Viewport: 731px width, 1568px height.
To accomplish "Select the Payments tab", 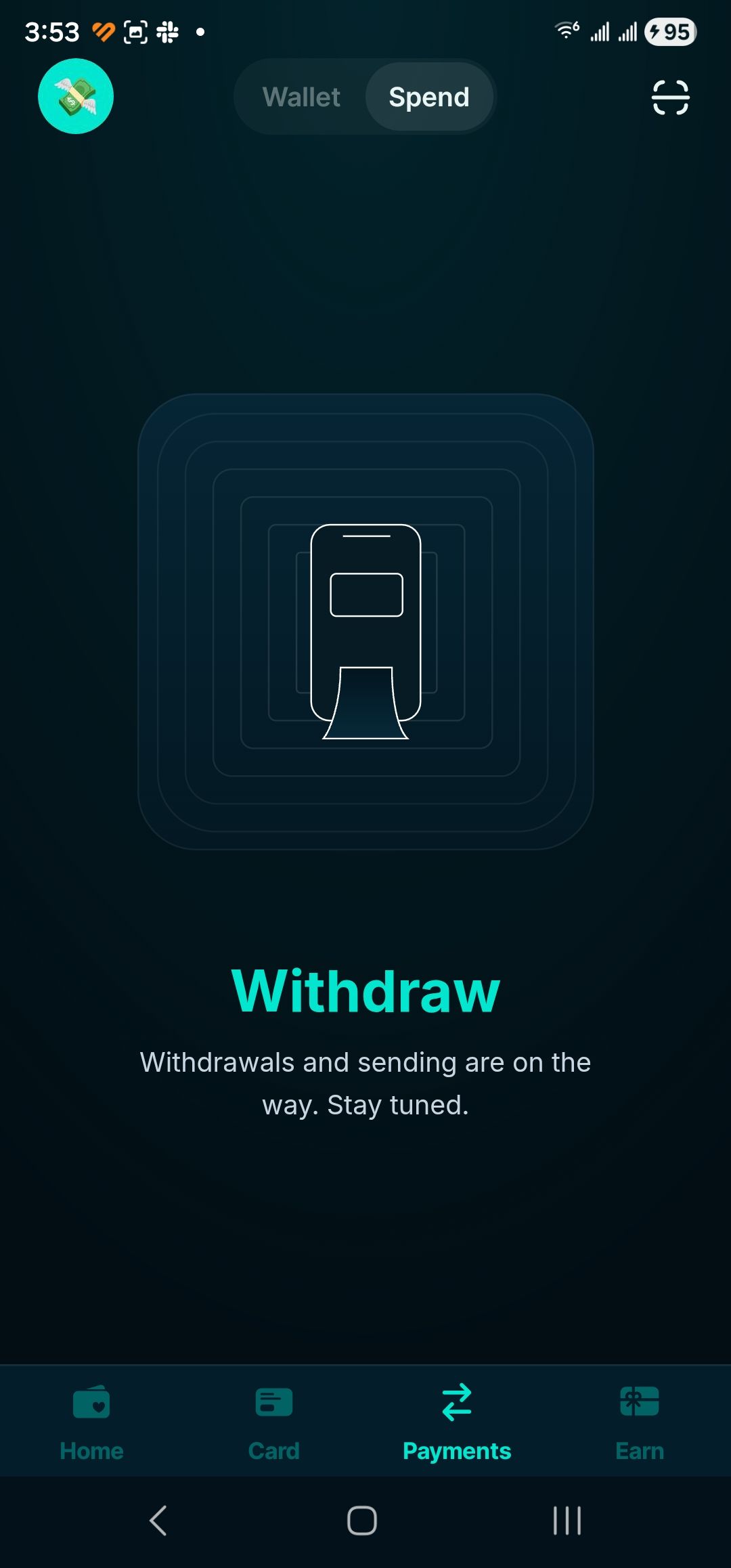I will [x=457, y=1421].
